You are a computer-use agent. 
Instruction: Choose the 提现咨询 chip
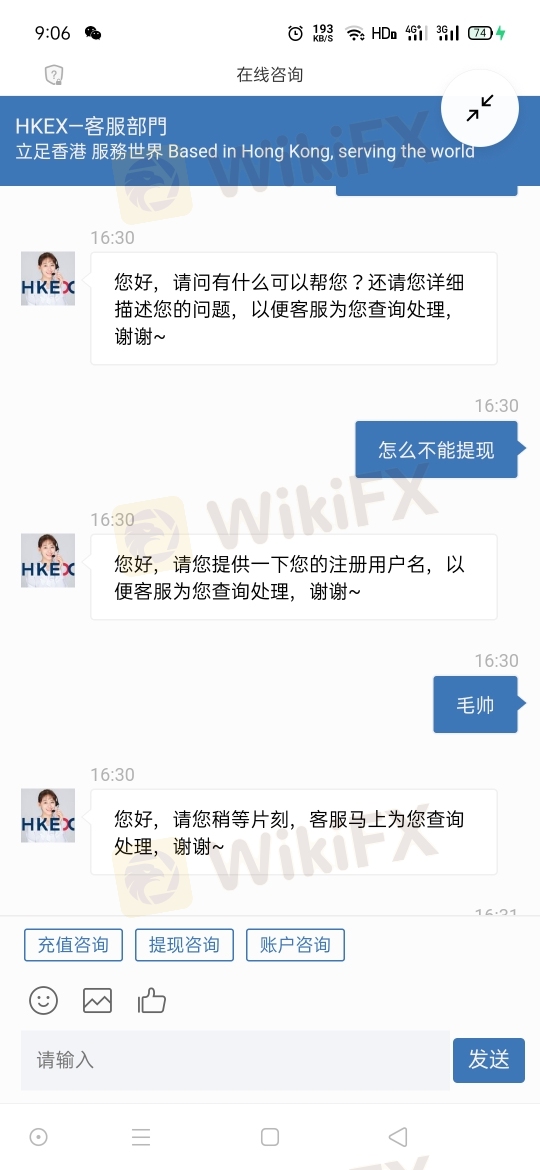[x=184, y=945]
